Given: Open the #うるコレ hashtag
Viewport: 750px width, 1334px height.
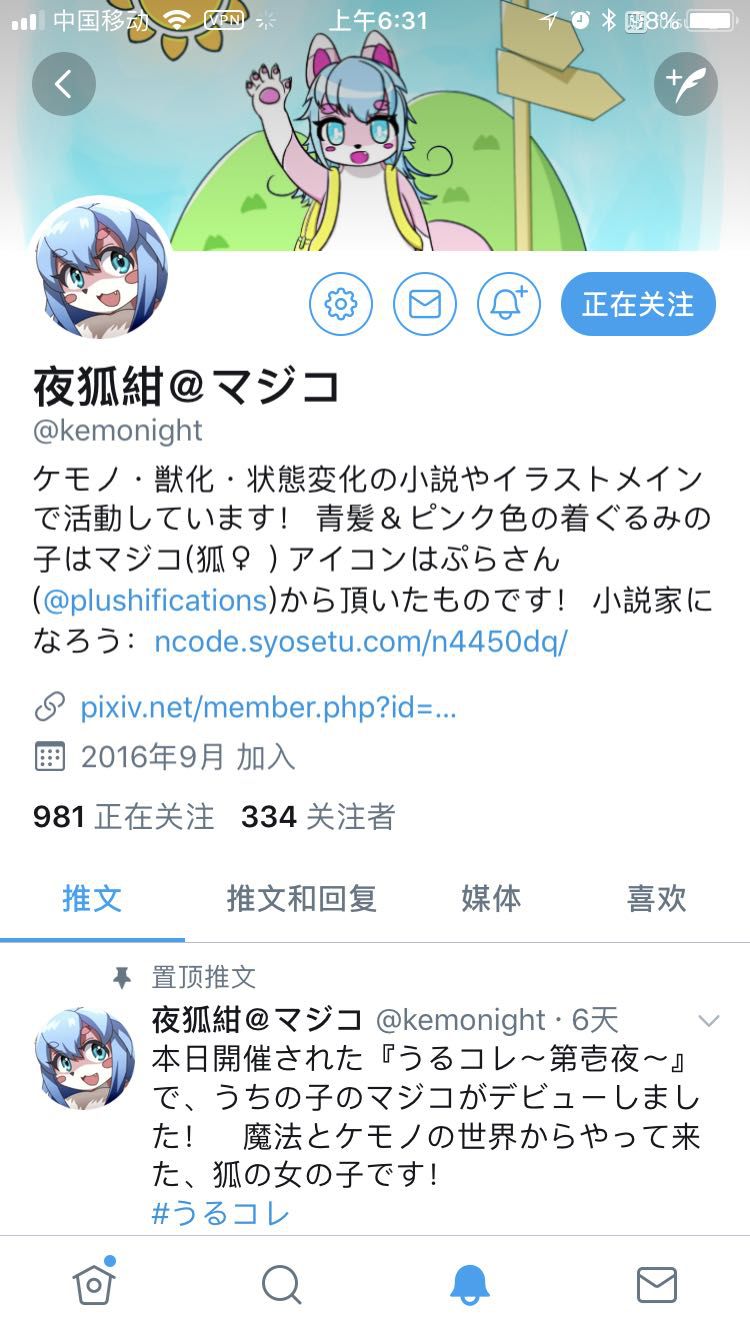Looking at the screenshot, I should tap(220, 1214).
